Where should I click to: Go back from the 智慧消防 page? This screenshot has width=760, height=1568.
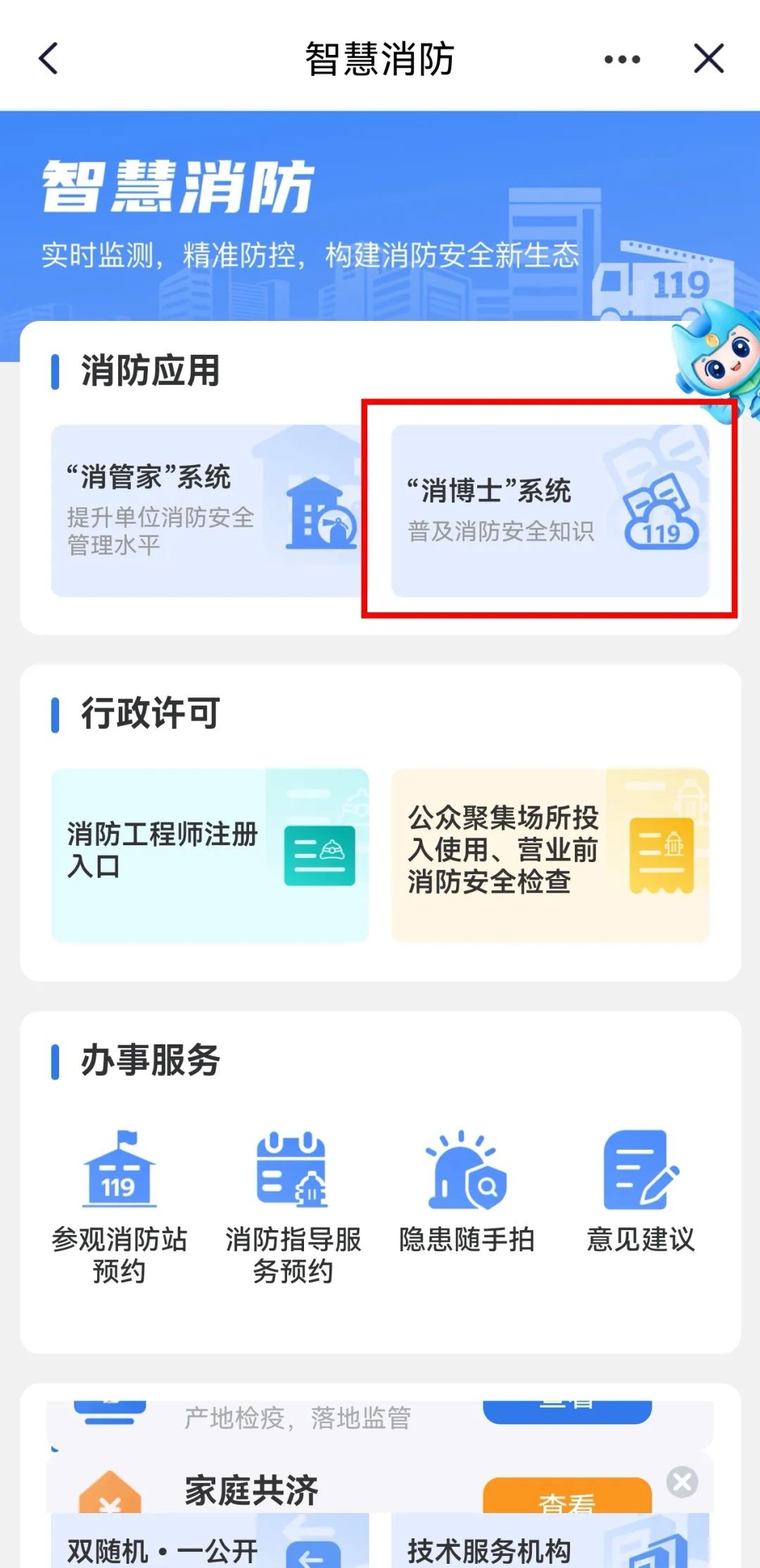click(x=48, y=58)
